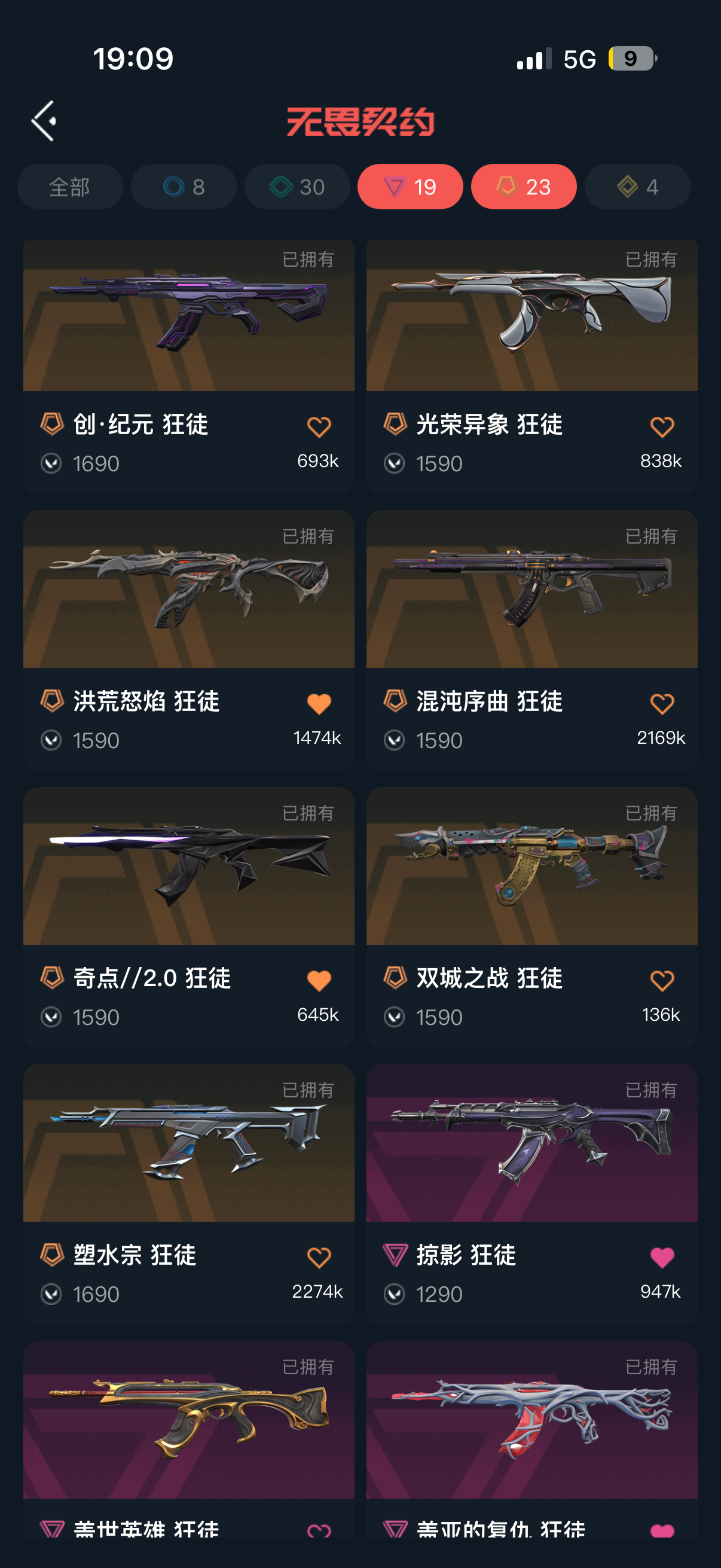Go back using the top-left arrow
This screenshot has width=721, height=1568.
pyautogui.click(x=44, y=121)
